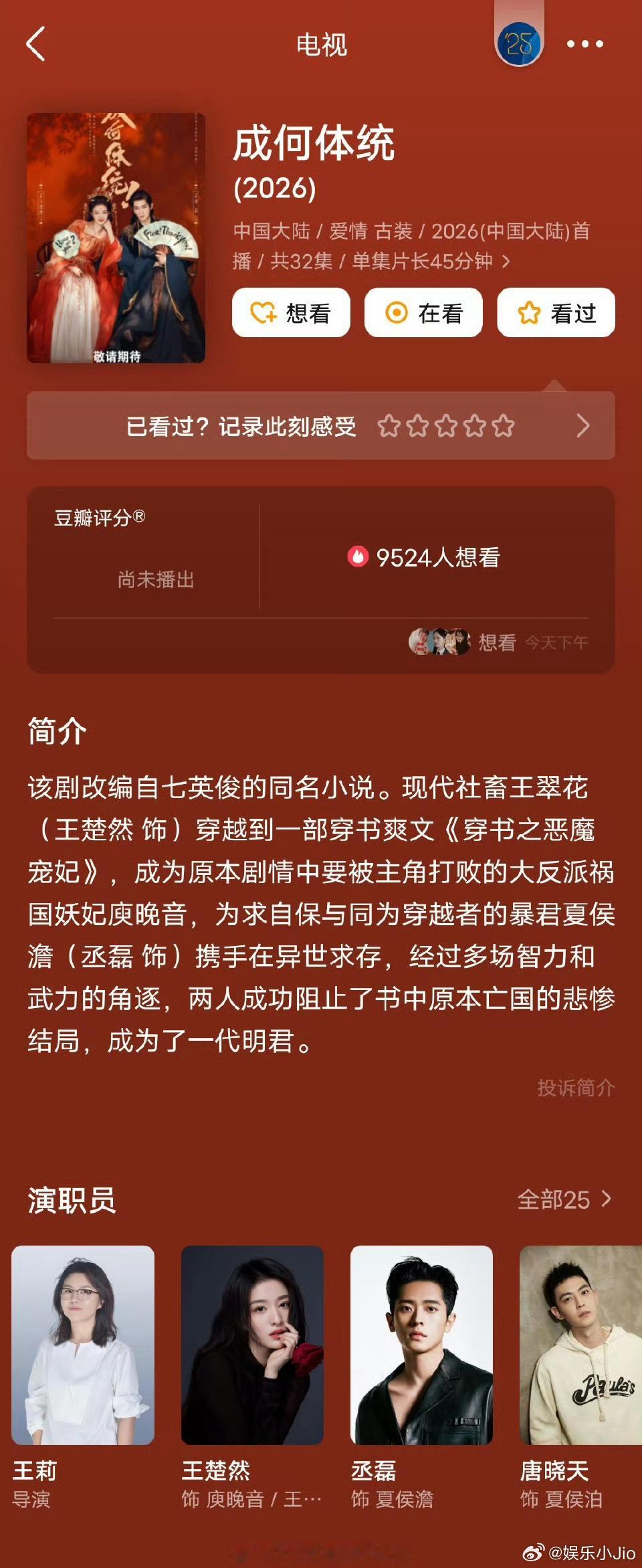Toggle 在看 status for this drama
Screen dimensions: 642x1568
pos(423,312)
